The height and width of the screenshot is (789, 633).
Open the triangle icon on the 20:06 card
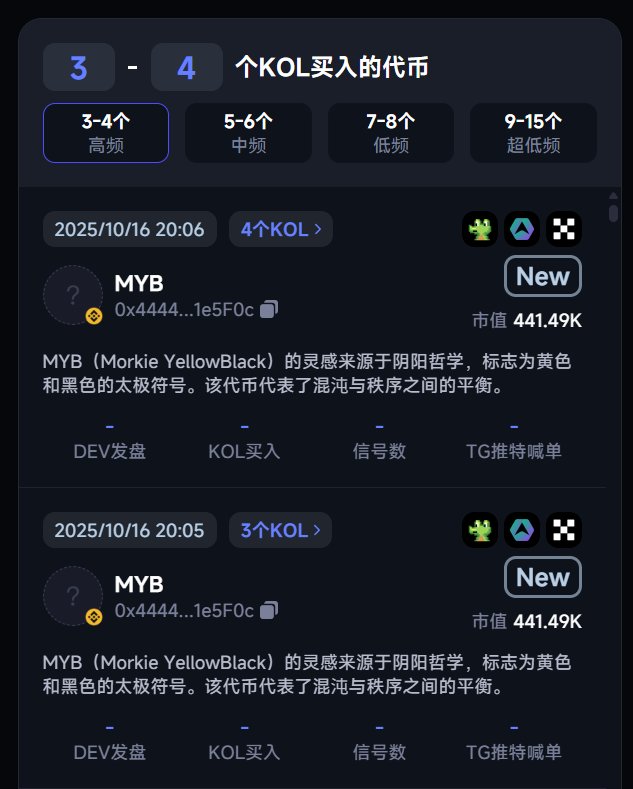(522, 229)
